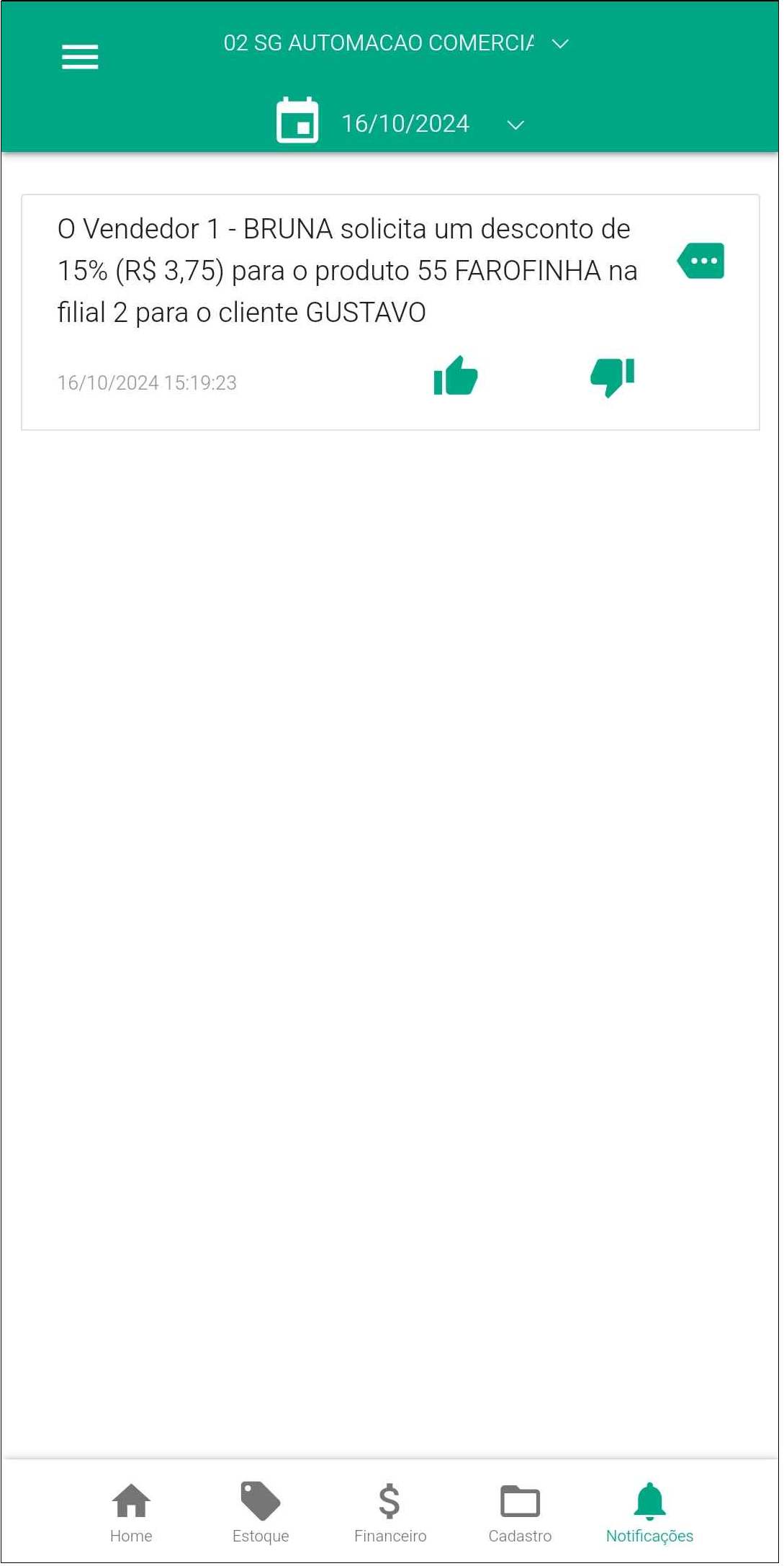
Task: Open the hamburger drawer menu
Action: point(80,57)
